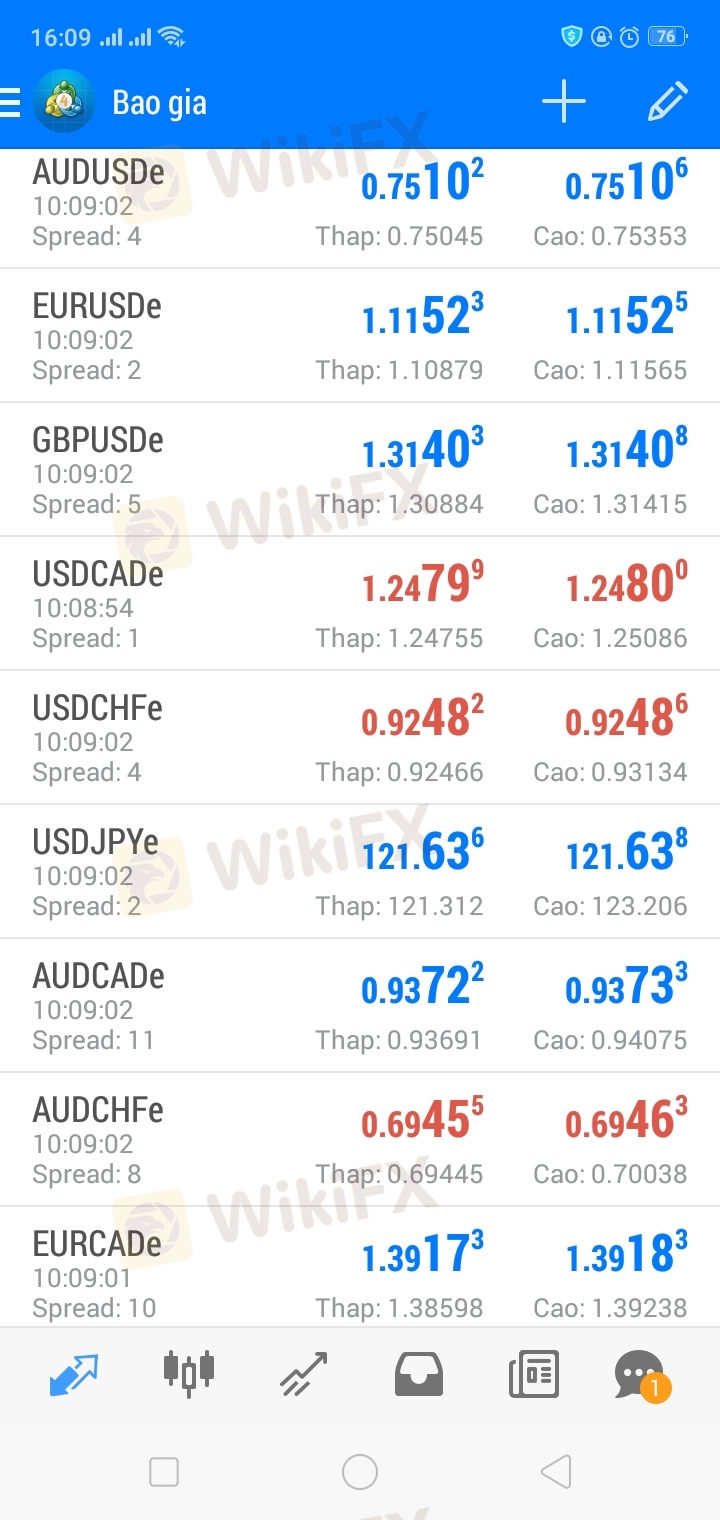Open the USDJPYe quote row
720x1520 pixels.
(360, 873)
